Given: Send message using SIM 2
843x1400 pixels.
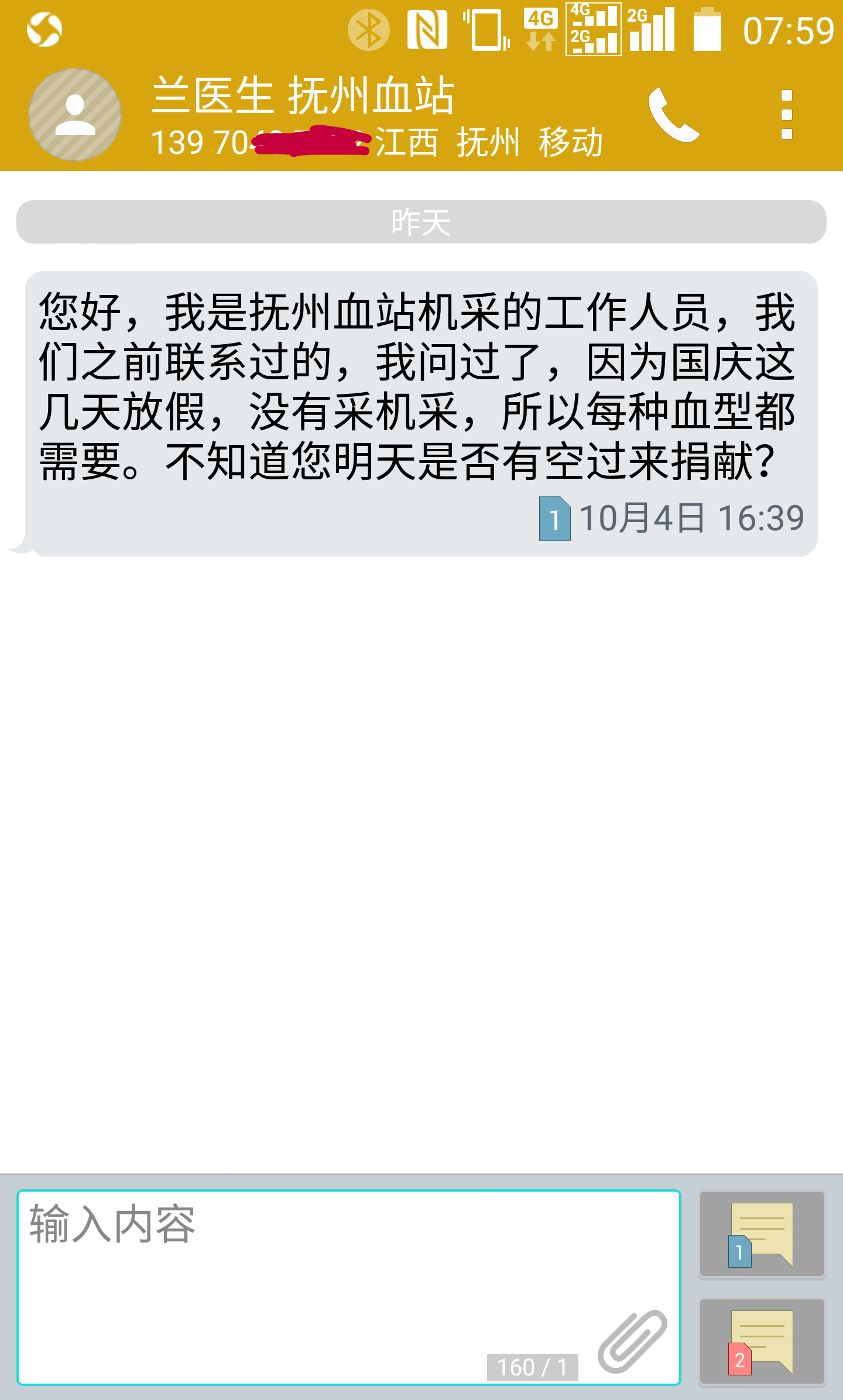Looking at the screenshot, I should pyautogui.click(x=762, y=1342).
